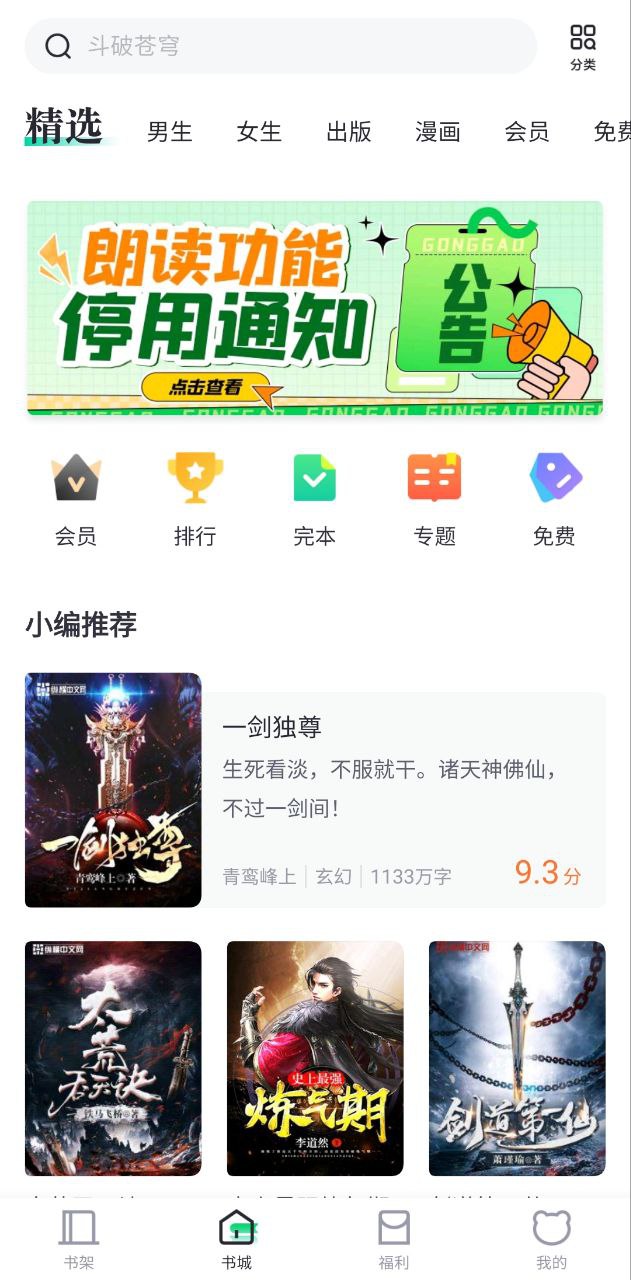This screenshot has width=631, height=1280.
Task: Switch to the 漫画 tab
Action: tap(438, 132)
